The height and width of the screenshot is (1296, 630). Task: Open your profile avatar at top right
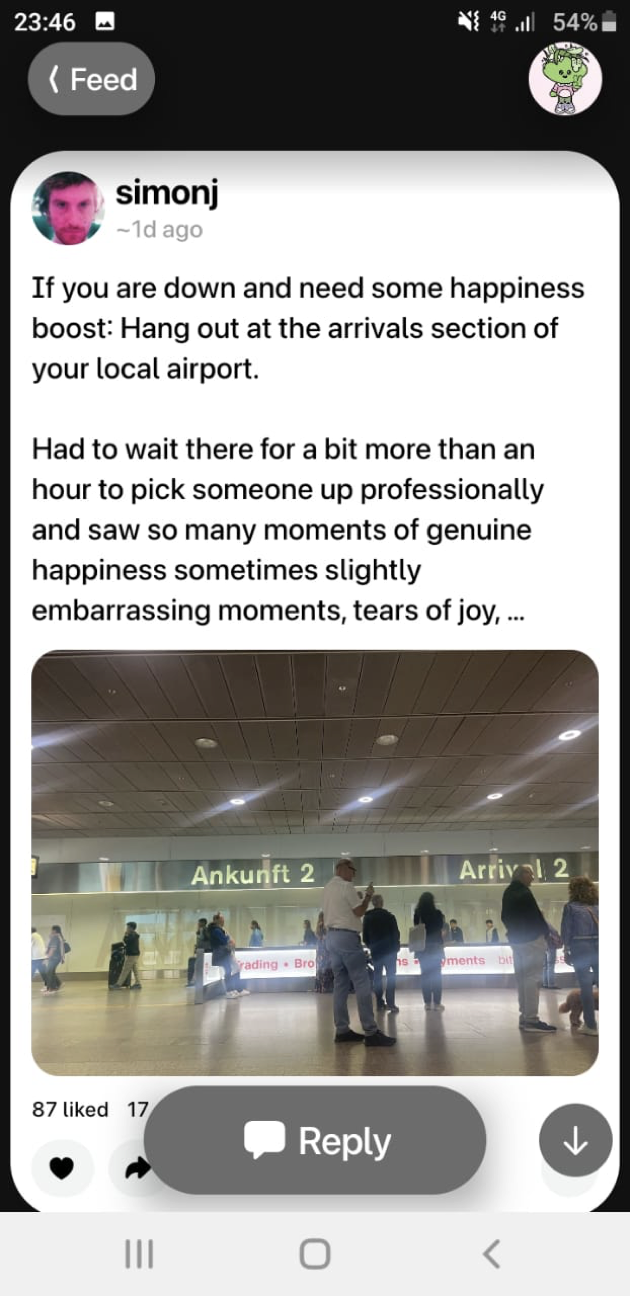coord(565,80)
